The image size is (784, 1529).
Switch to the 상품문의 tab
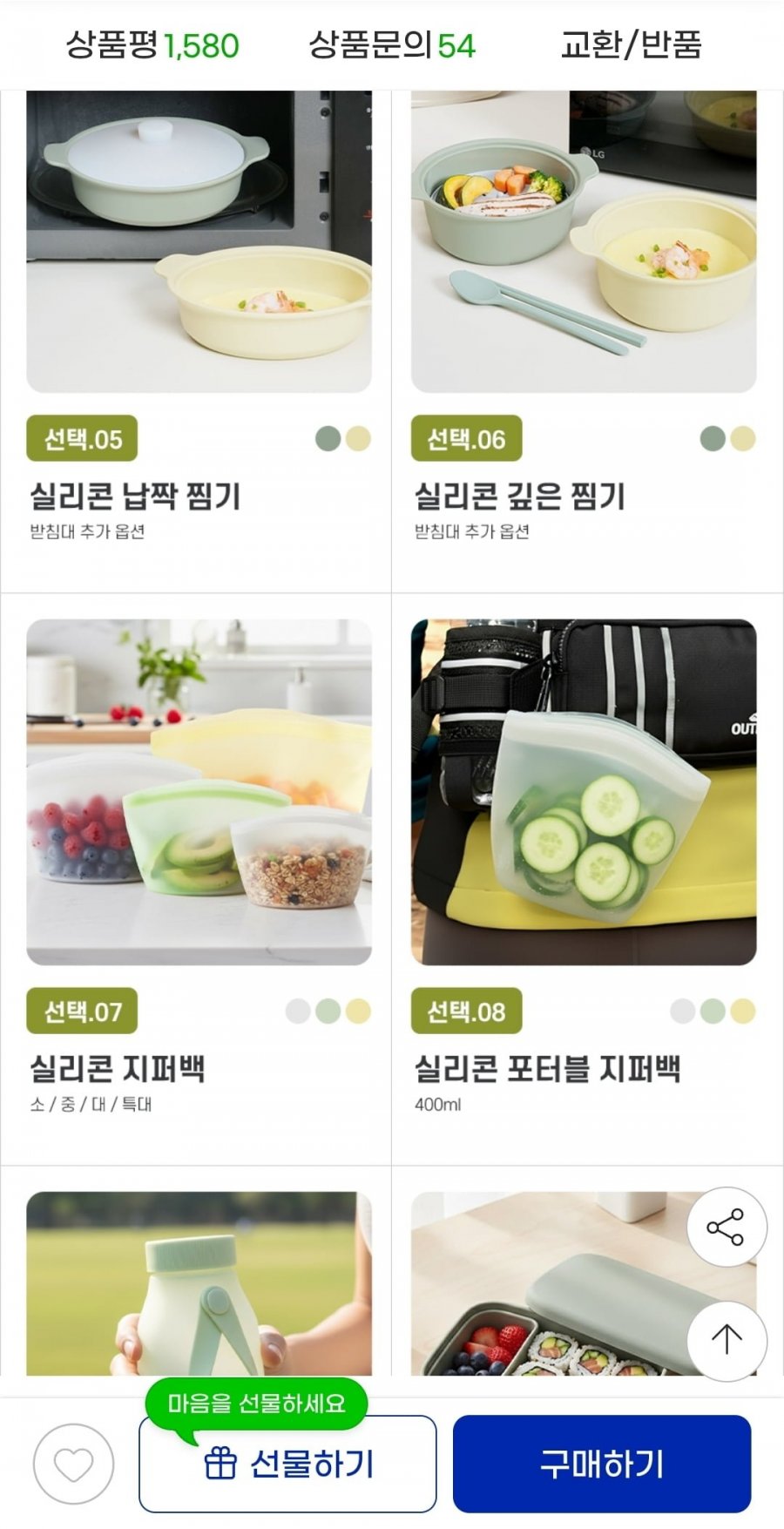click(x=392, y=45)
